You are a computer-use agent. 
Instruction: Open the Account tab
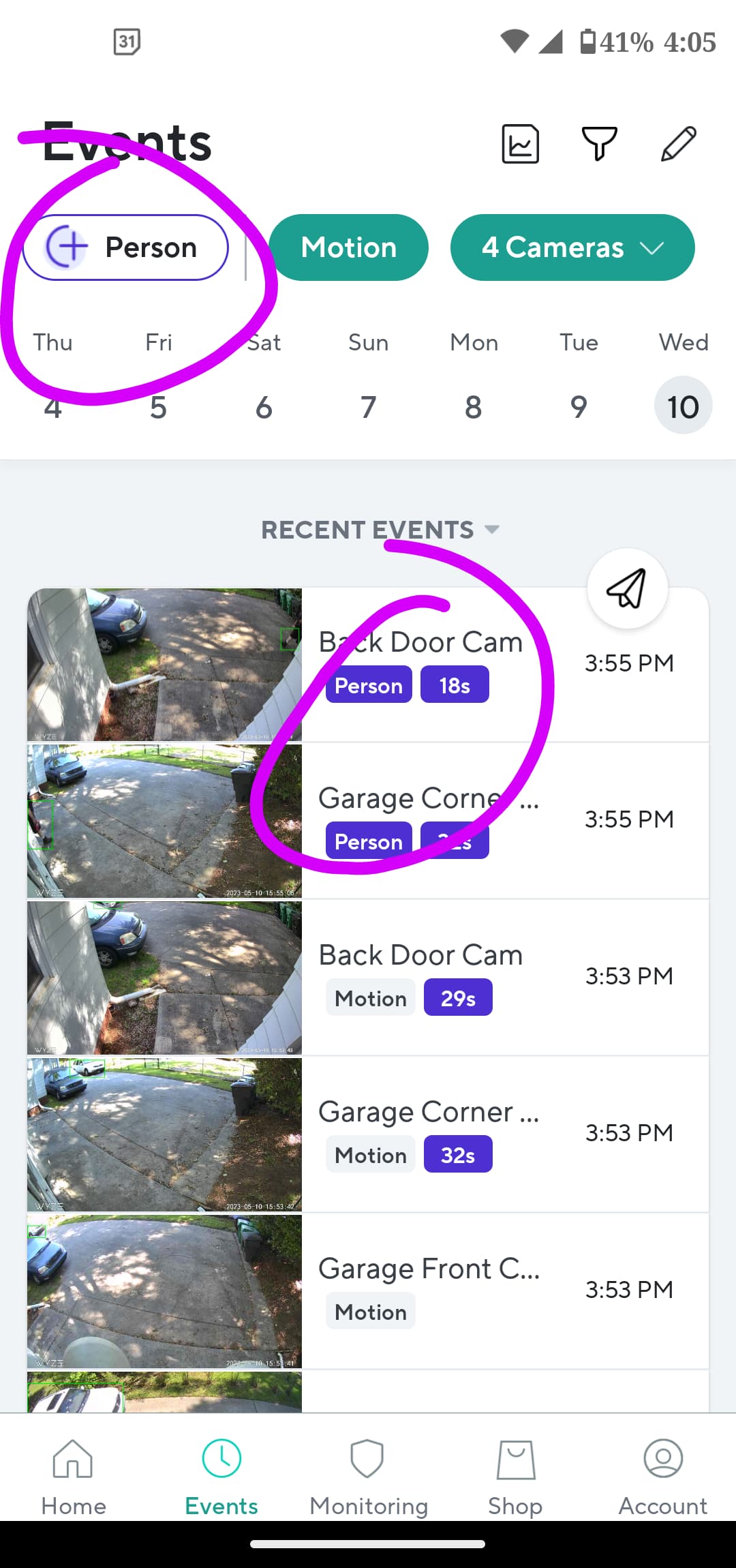click(662, 1477)
